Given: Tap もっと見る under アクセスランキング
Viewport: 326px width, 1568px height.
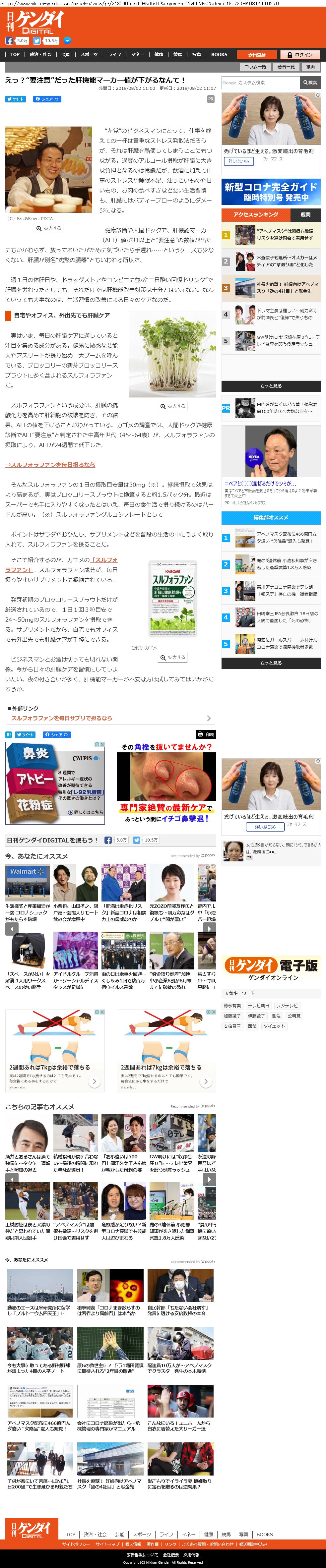Looking at the screenshot, I should point(271,385).
